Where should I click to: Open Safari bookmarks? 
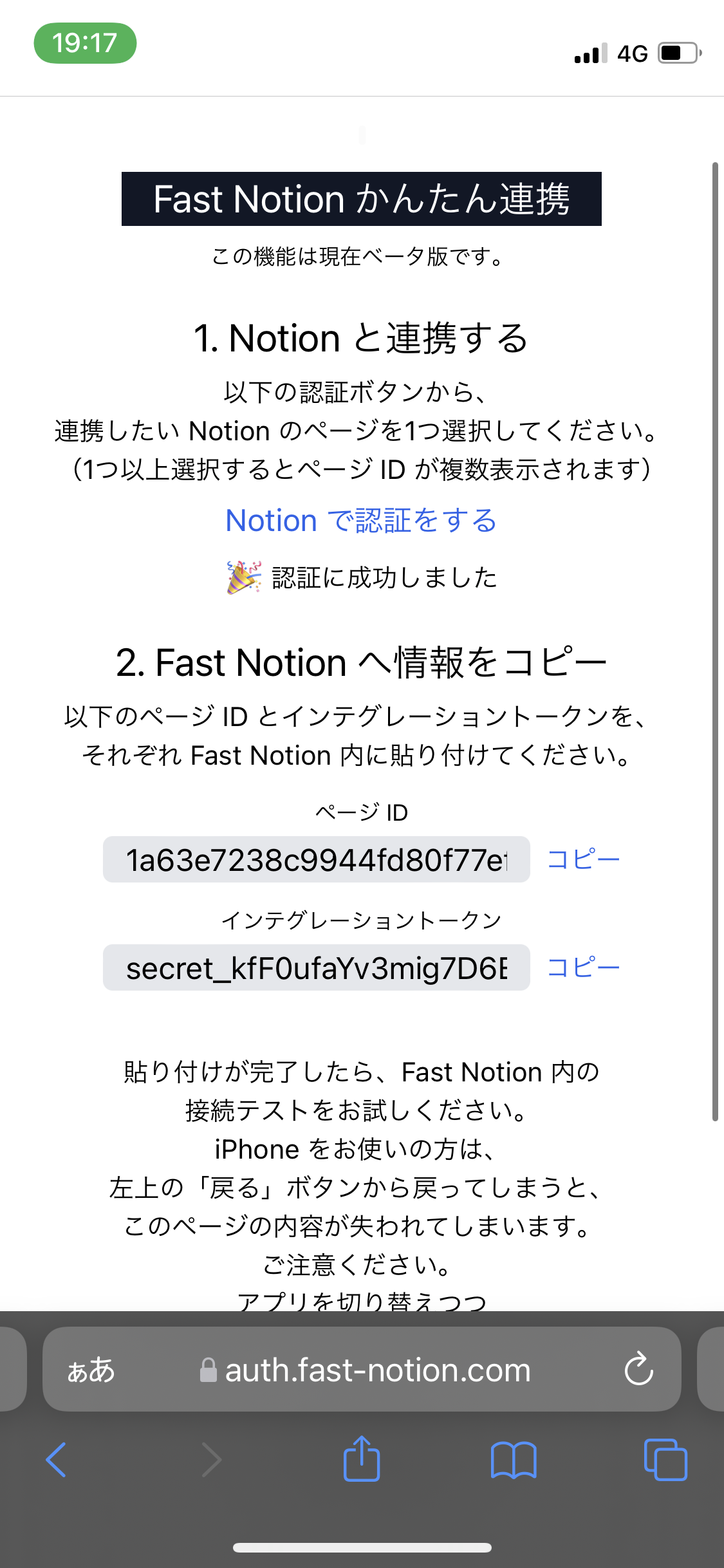click(514, 1459)
